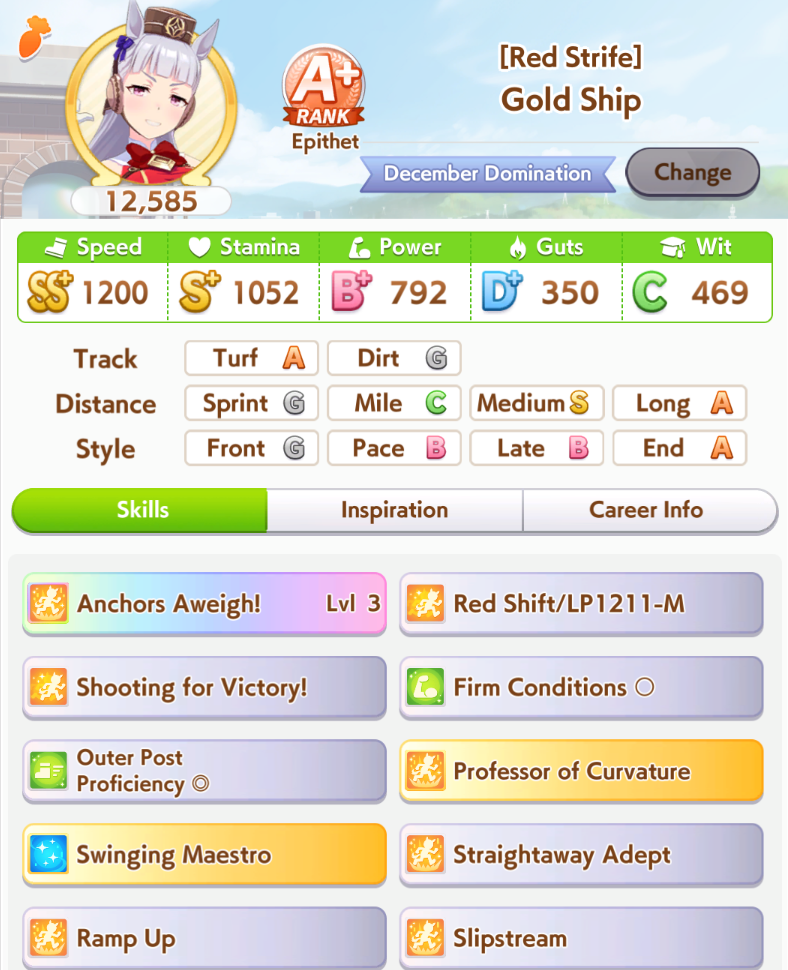Tap the Straightaway Adept skill
The height and width of the screenshot is (970, 788).
point(581,855)
